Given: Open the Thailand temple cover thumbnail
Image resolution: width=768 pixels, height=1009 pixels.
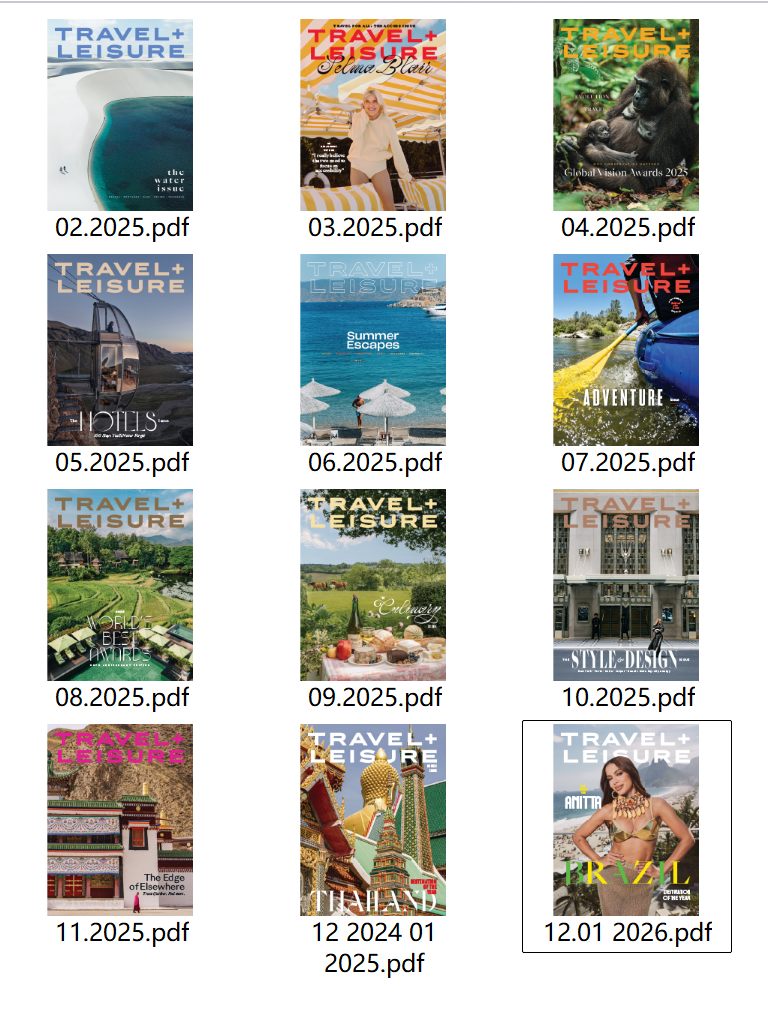Looking at the screenshot, I should [x=372, y=820].
